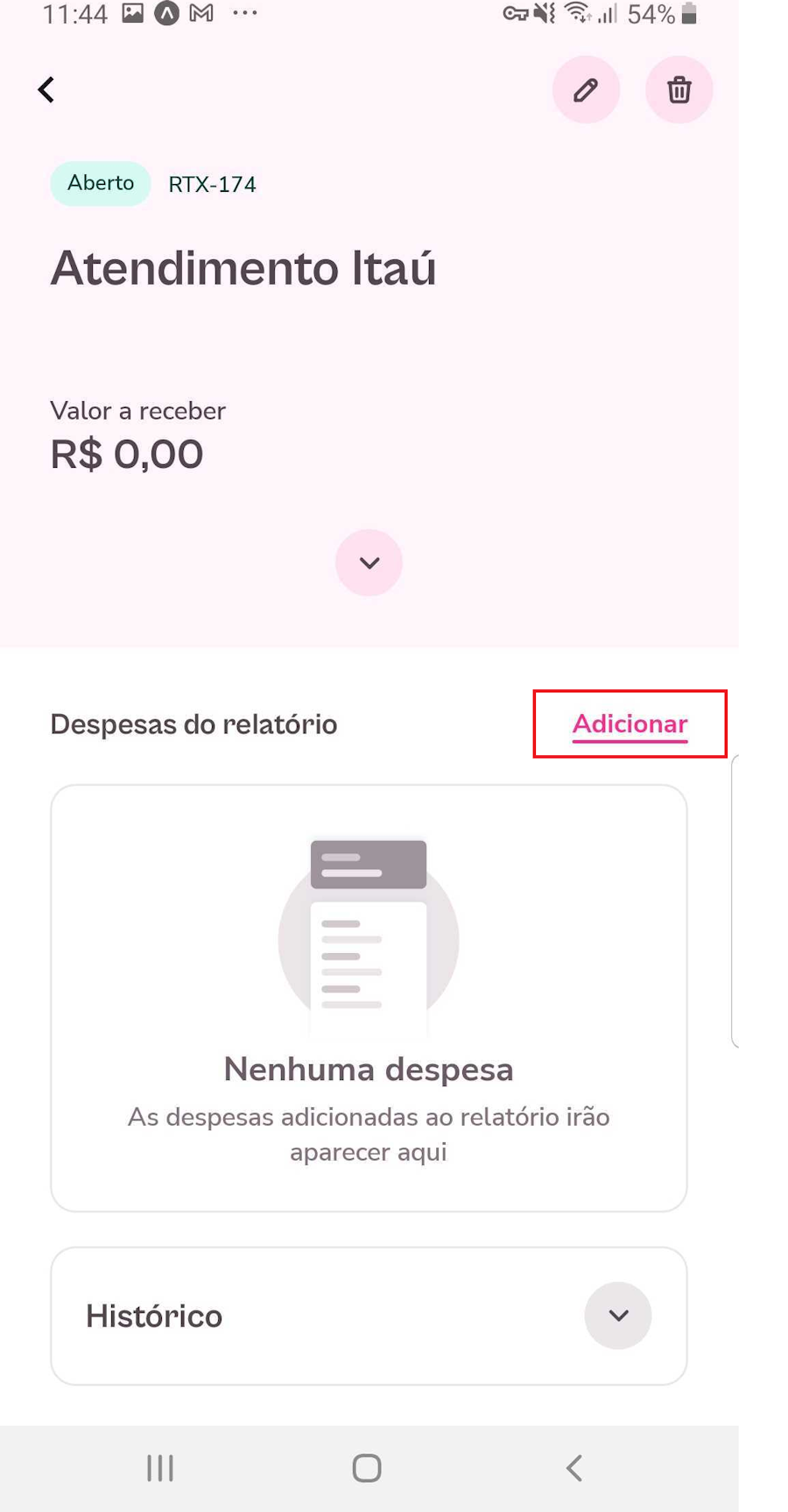Image resolution: width=788 pixels, height=1512 pixels.
Task: Tap the RTX-174 report code
Action: (x=210, y=184)
